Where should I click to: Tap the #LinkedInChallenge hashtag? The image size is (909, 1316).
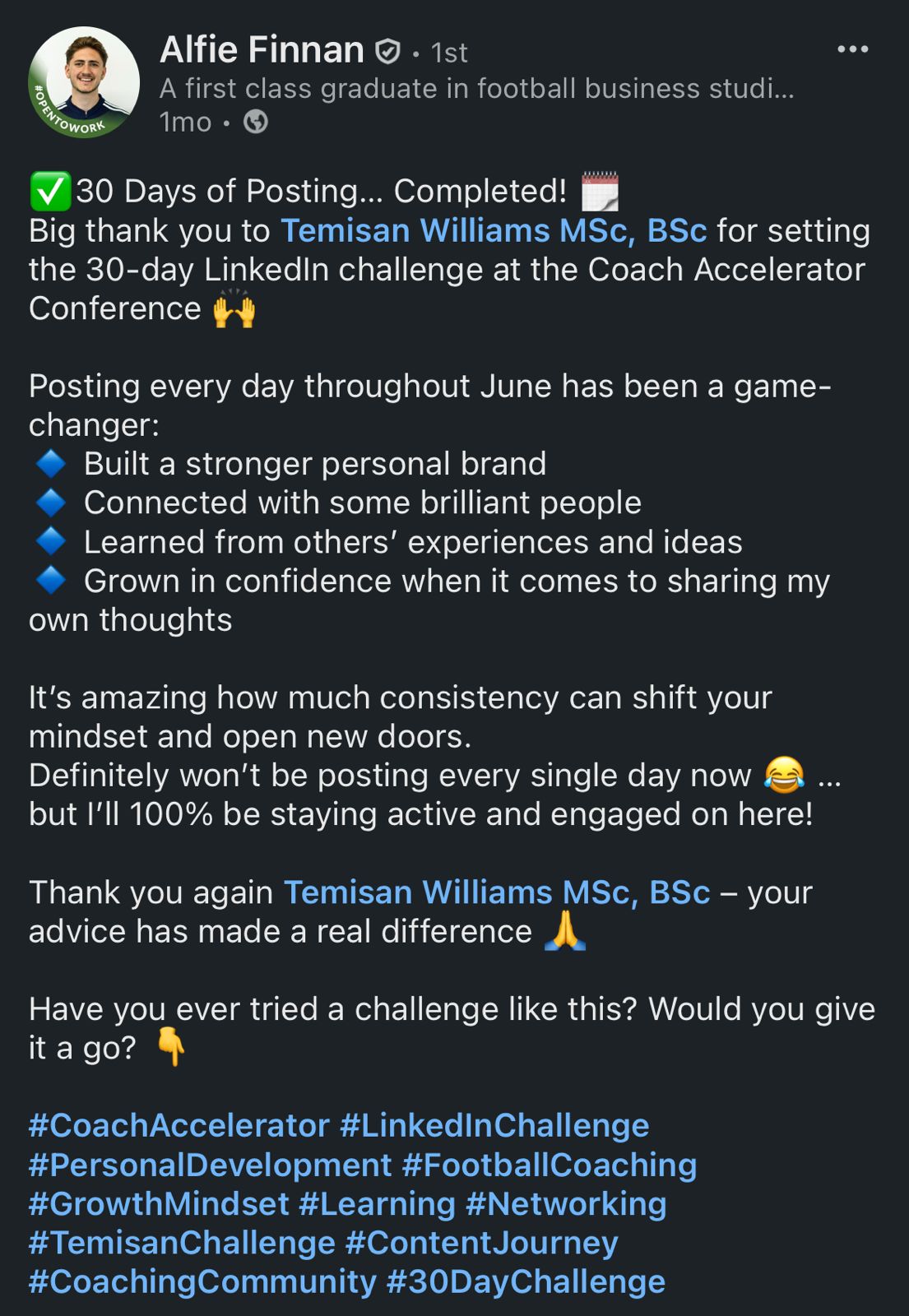coord(494,1126)
